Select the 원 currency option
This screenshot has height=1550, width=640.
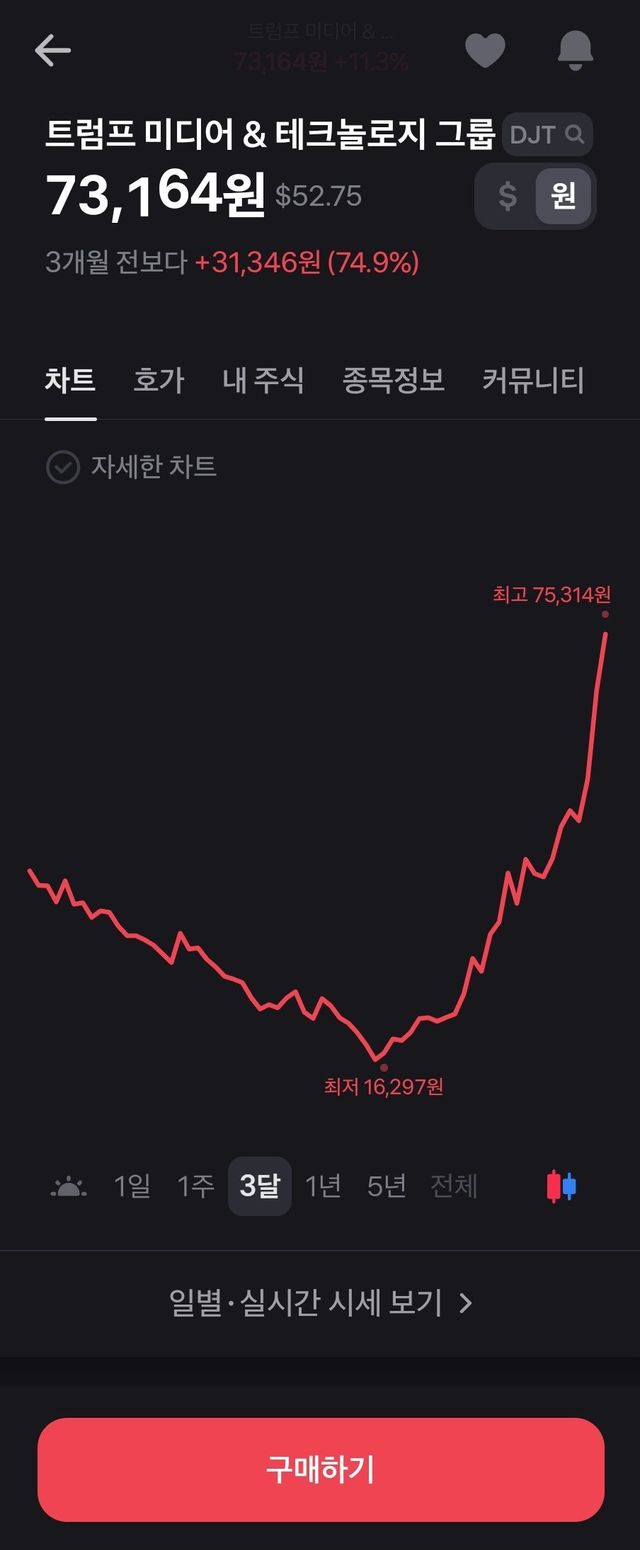563,196
